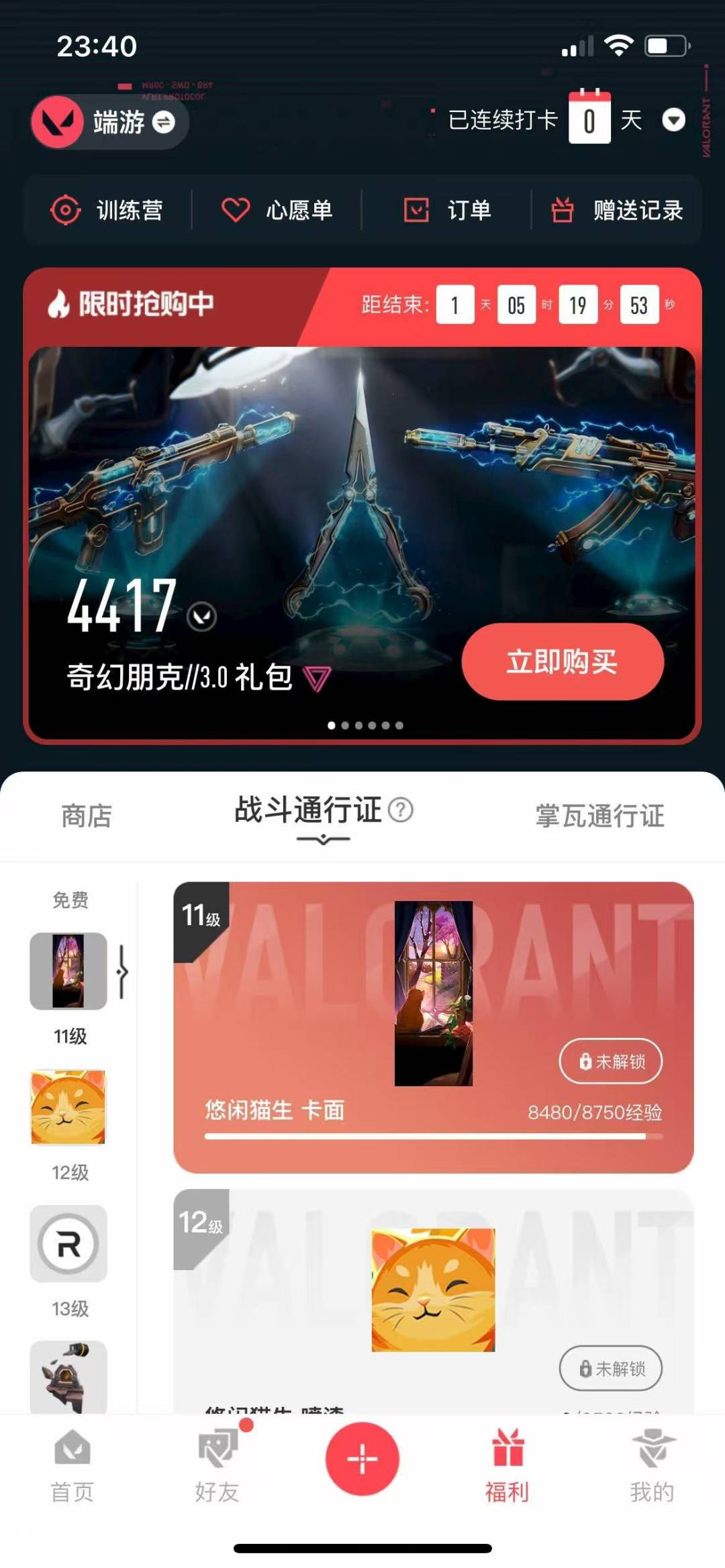This screenshot has width=725, height=1568.
Task: Switch to the 商店 tab
Action: coord(86,816)
